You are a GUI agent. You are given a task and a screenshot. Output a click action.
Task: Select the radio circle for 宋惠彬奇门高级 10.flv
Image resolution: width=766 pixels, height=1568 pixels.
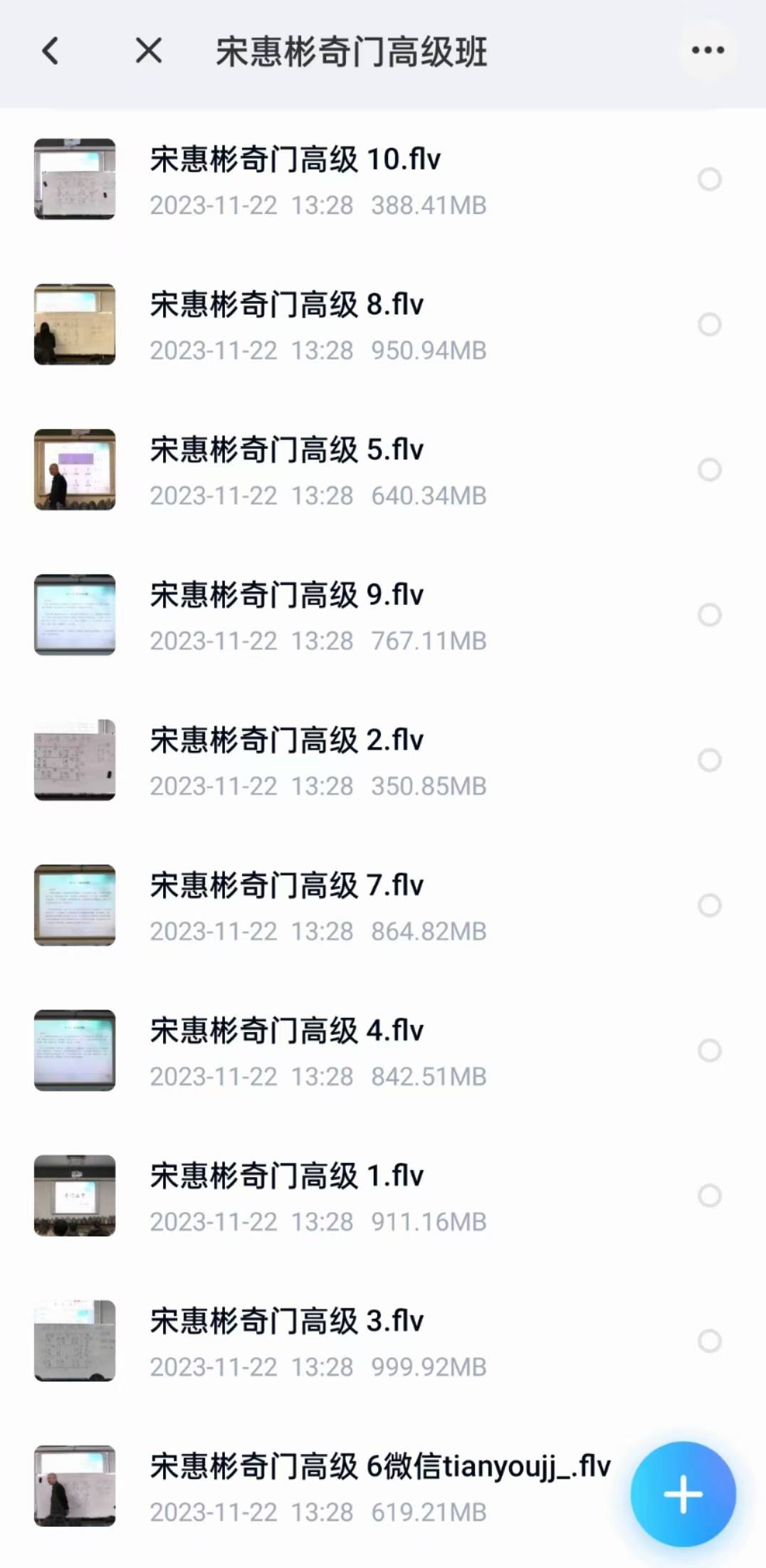pyautogui.click(x=709, y=179)
